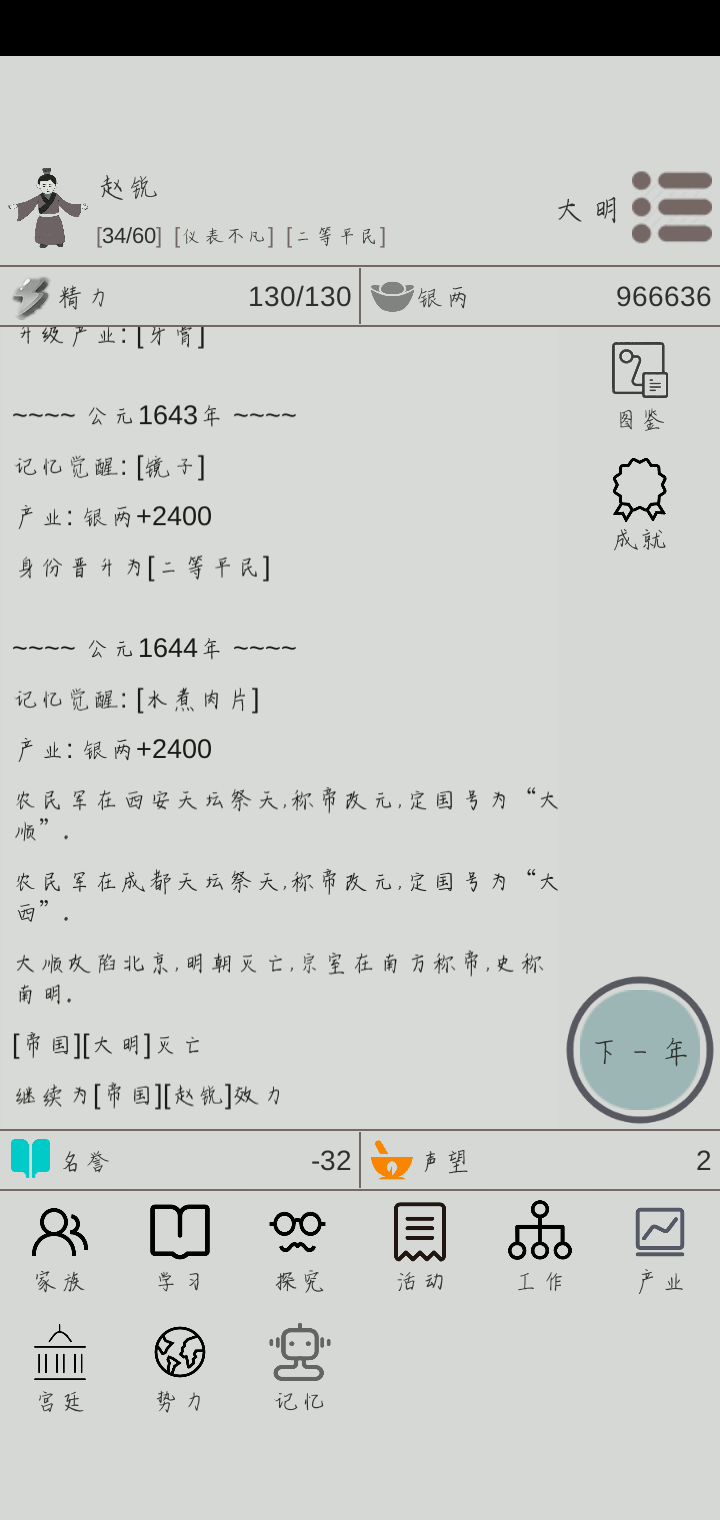View the 成就 achievements
The width and height of the screenshot is (720, 1520).
(x=640, y=505)
